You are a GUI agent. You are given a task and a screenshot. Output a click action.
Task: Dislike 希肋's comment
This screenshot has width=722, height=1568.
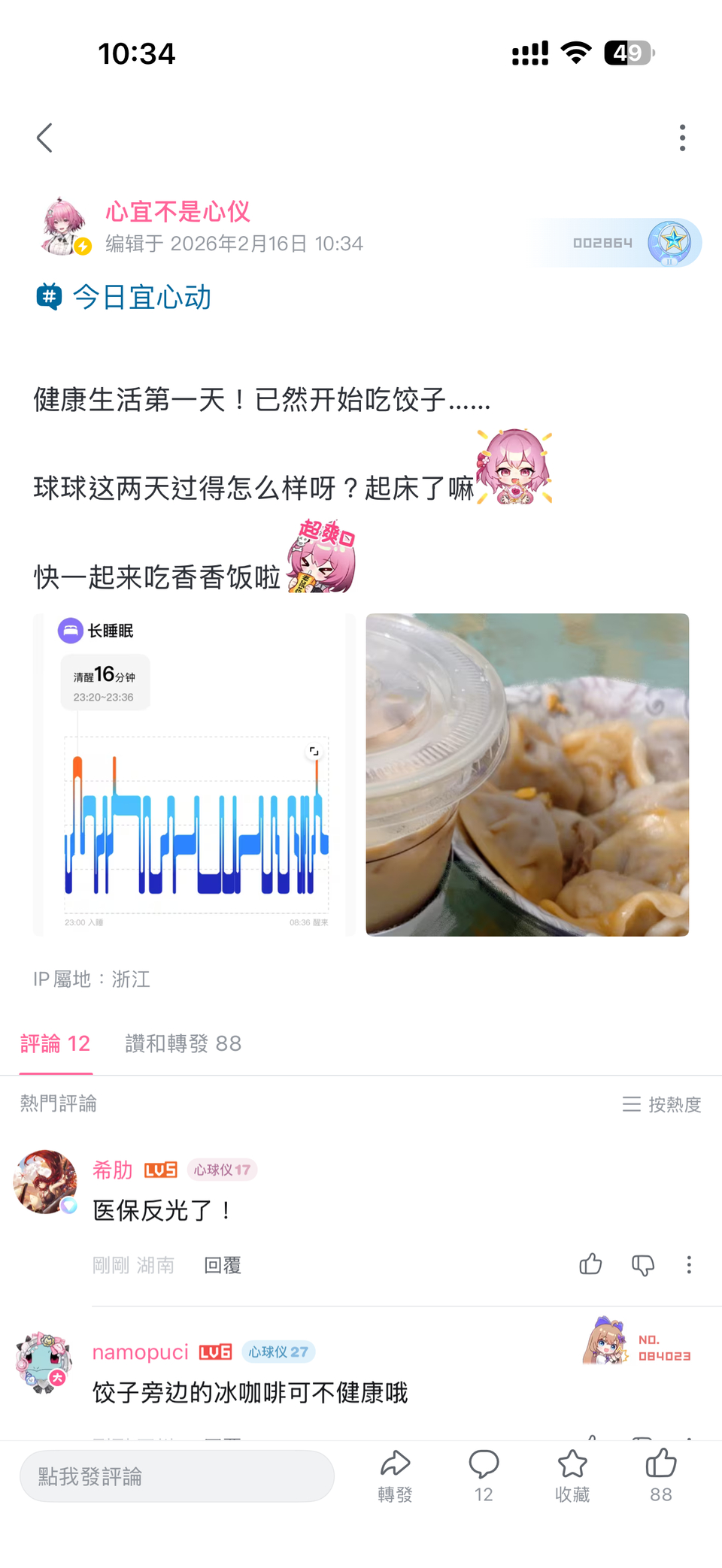[642, 1265]
